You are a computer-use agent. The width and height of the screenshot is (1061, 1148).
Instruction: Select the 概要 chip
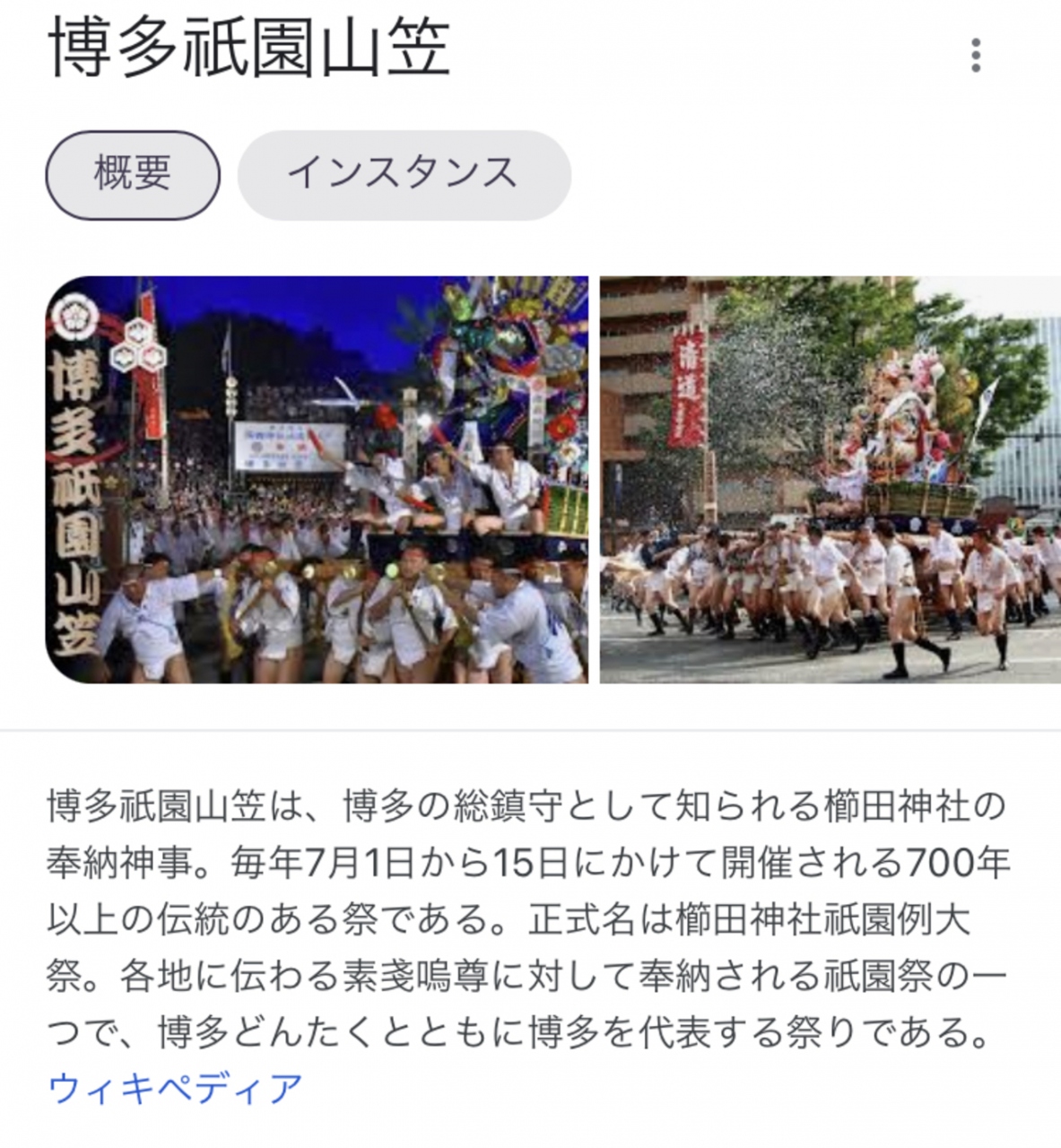(133, 175)
